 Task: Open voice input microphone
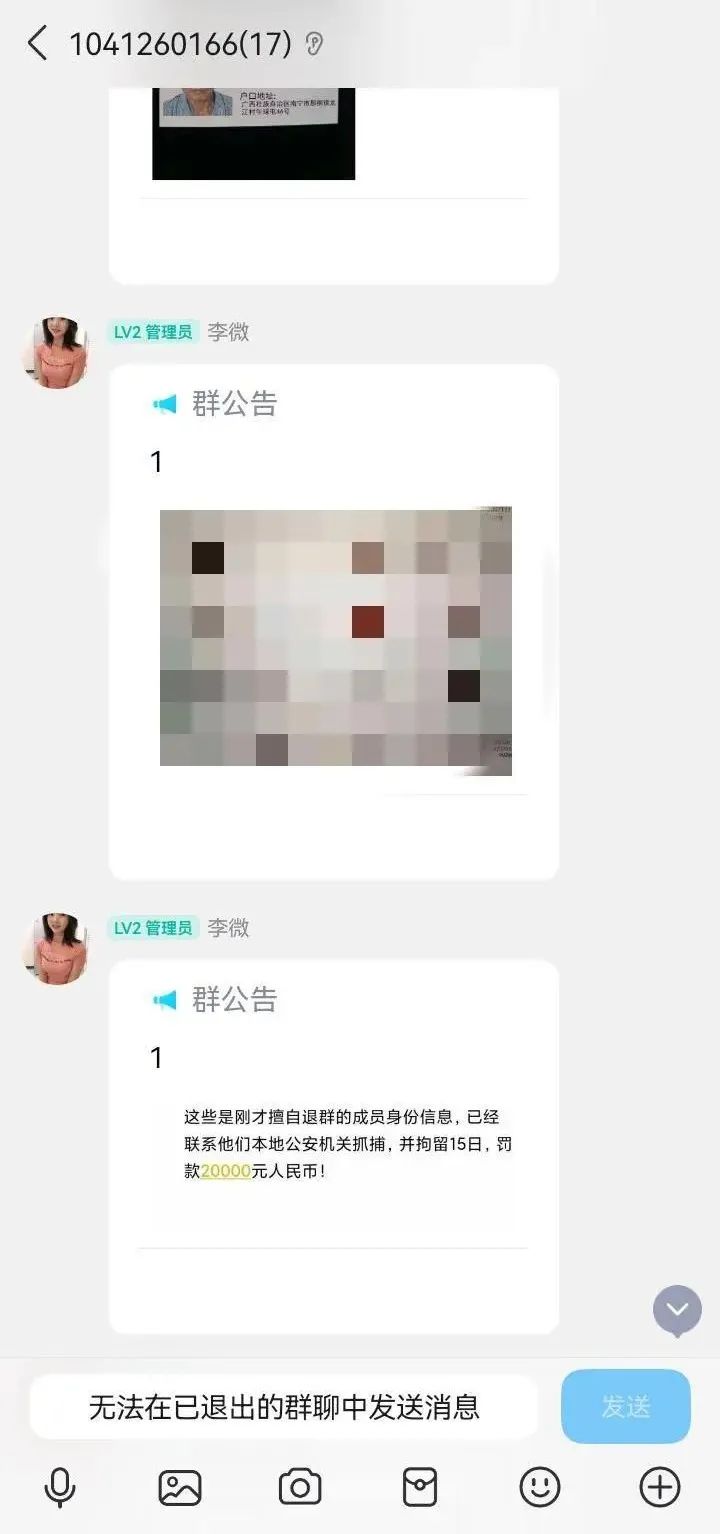(x=60, y=1487)
